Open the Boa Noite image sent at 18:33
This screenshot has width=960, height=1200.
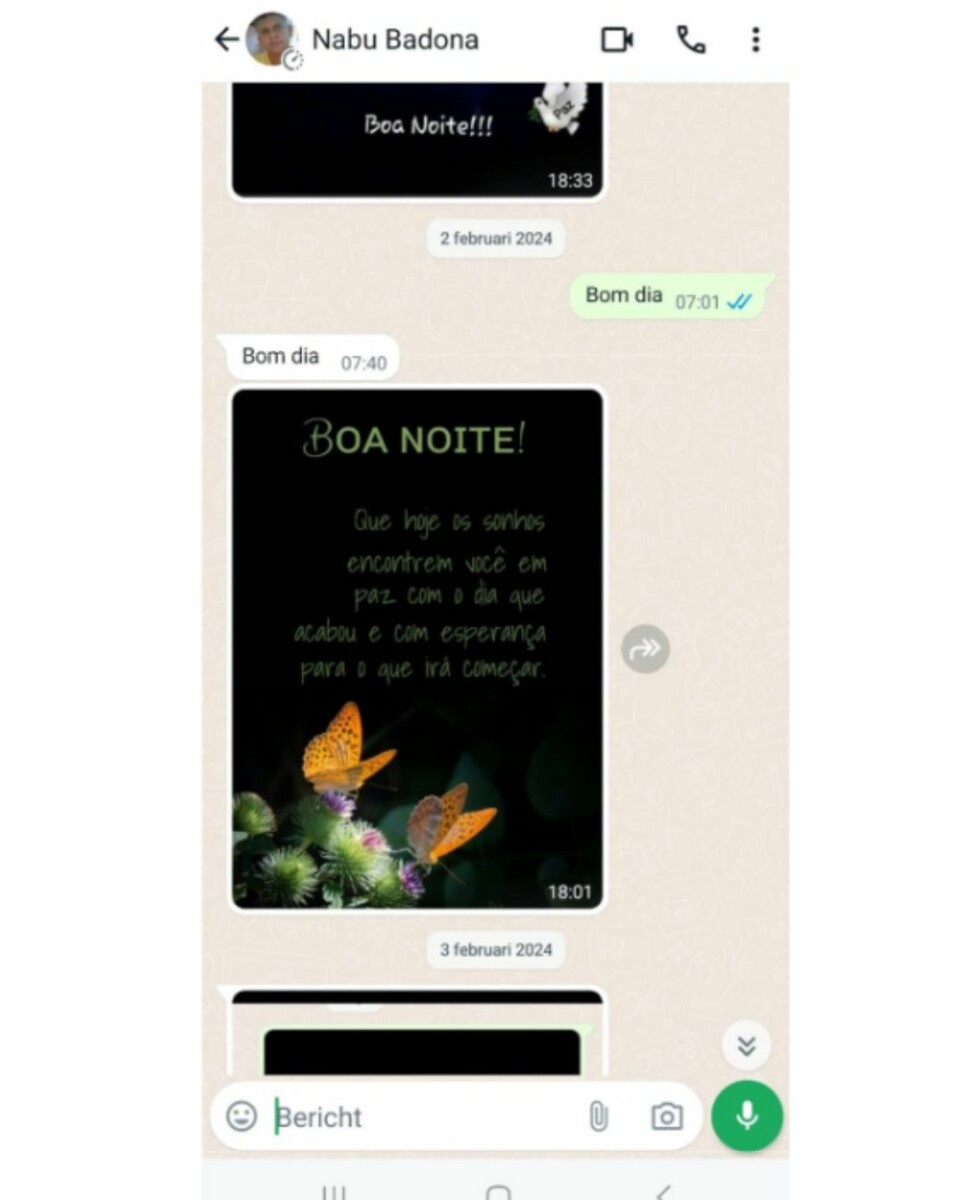point(418,140)
